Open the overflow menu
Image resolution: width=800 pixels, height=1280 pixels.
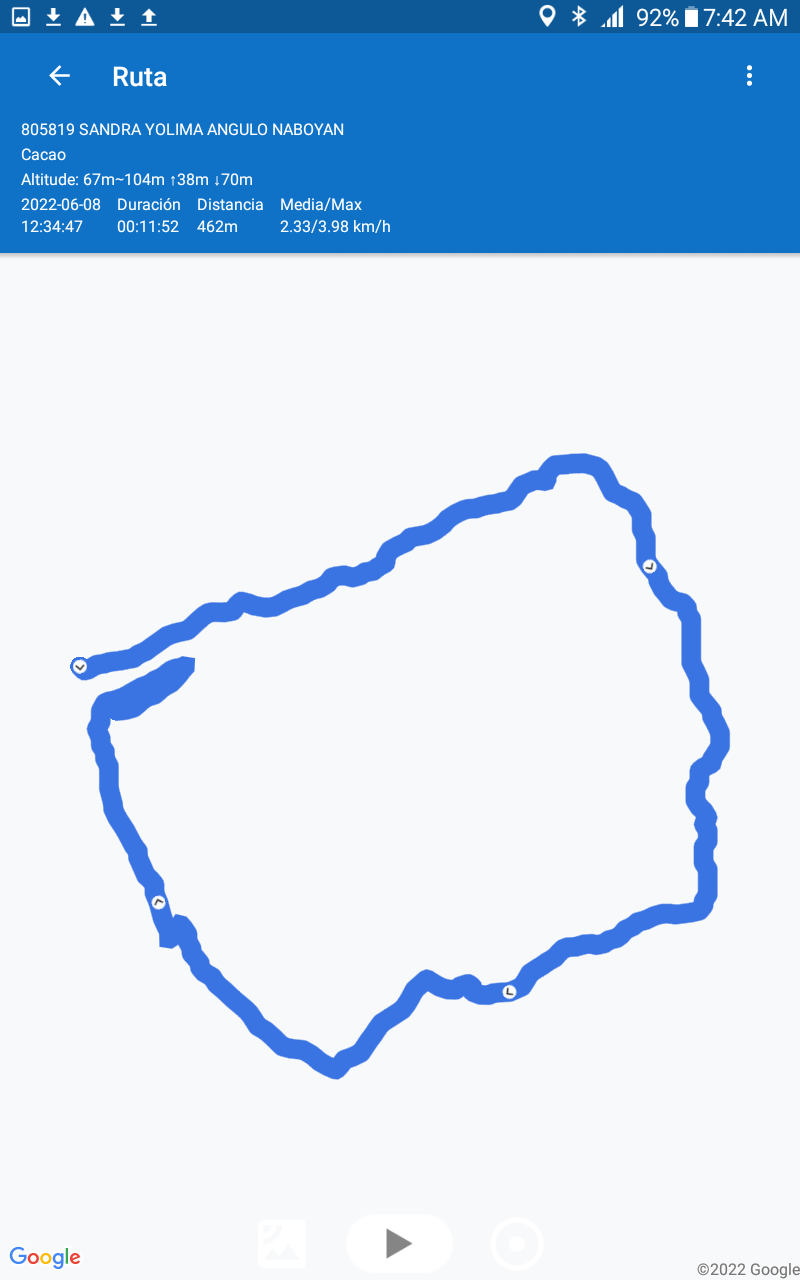[x=749, y=76]
